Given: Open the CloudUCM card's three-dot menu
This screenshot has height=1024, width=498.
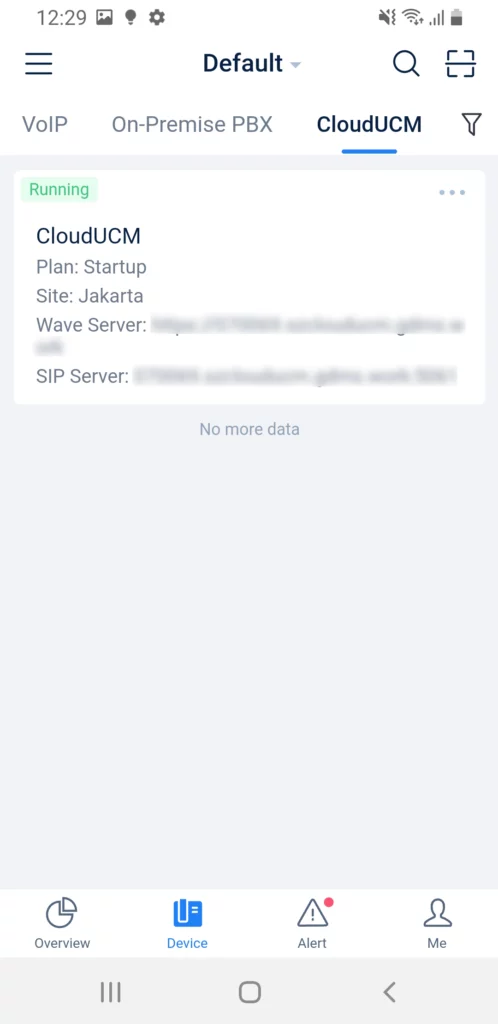Looking at the screenshot, I should coord(452,193).
